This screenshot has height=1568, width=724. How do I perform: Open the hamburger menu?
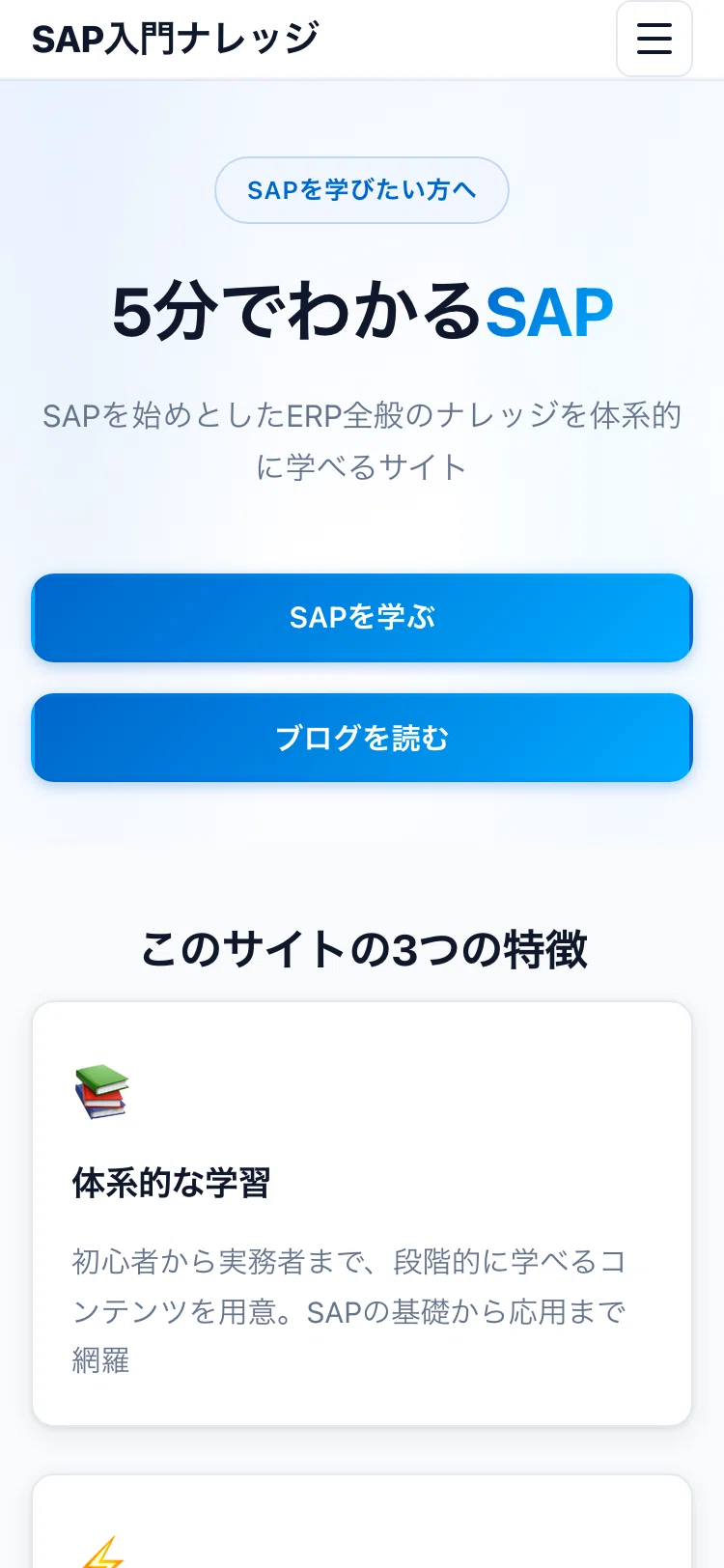point(654,39)
